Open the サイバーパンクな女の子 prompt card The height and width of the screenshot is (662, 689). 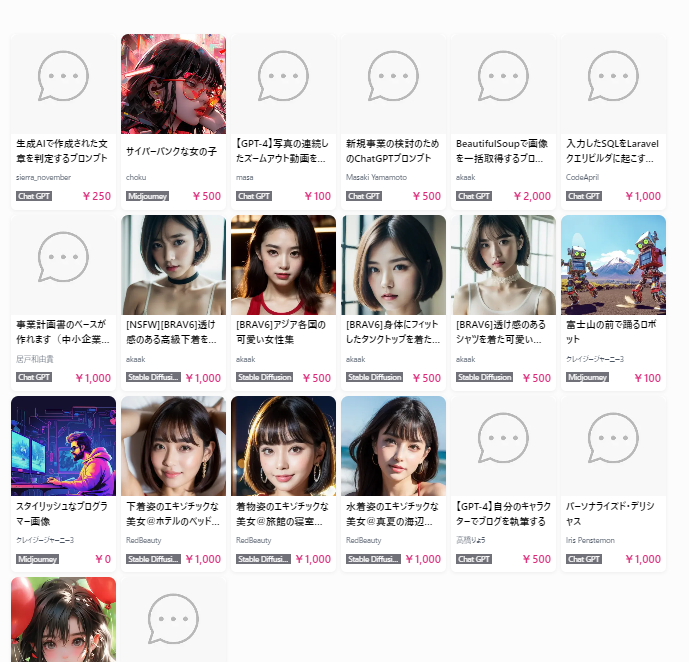pyautogui.click(x=173, y=152)
